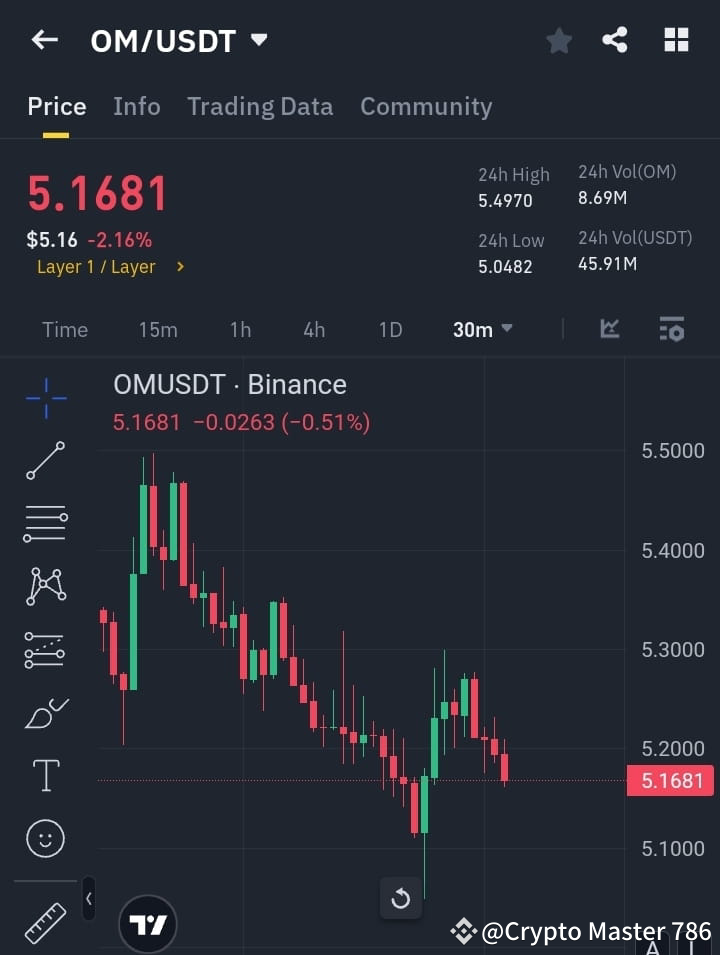720x955 pixels.
Task: Refresh the chart with reload icon
Action: tap(401, 899)
